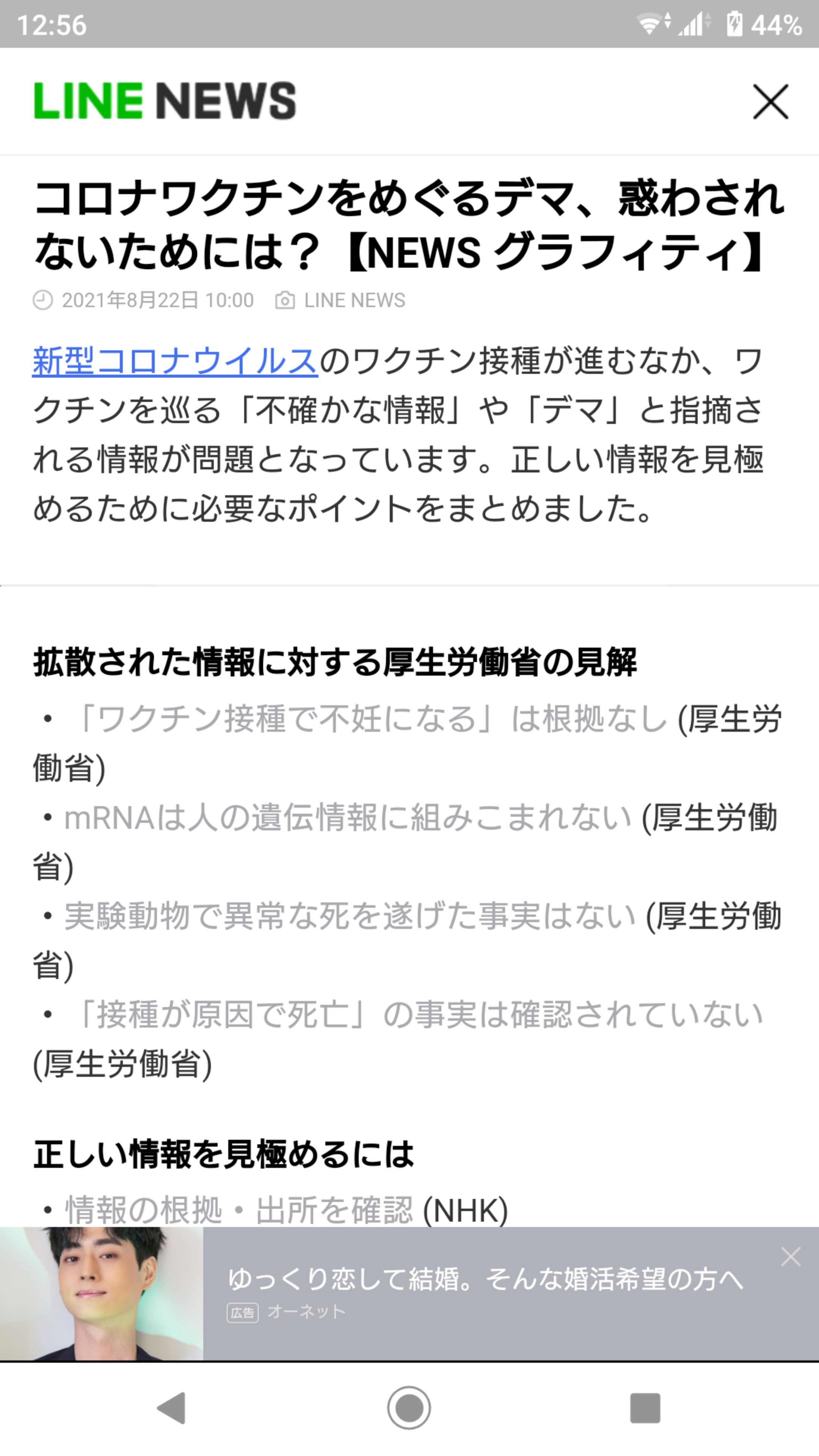Screen dimensions: 819x1456
Task: Open the 実験動物で異常な死を遂げた事実はない link
Action: (350, 916)
